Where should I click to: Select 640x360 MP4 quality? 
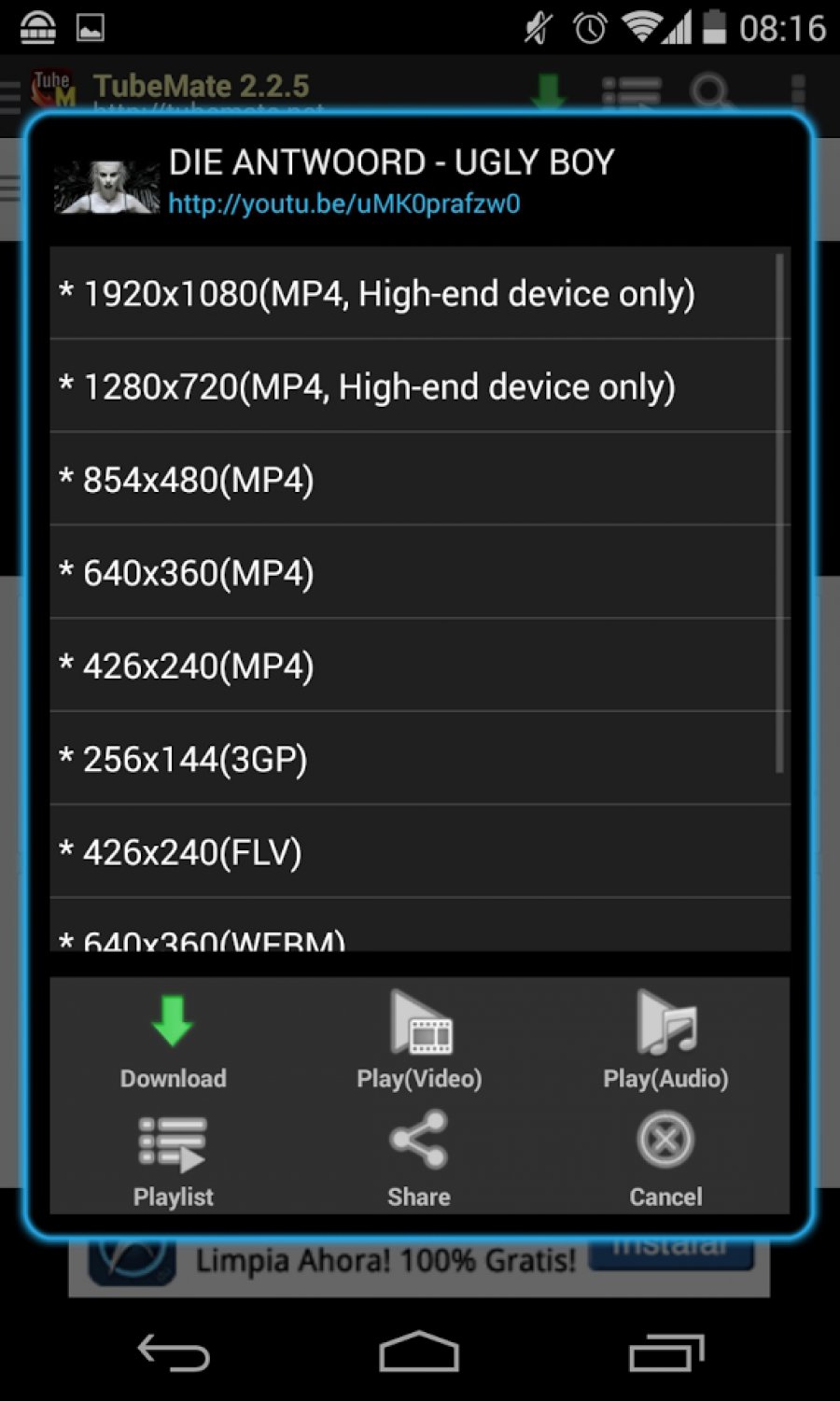point(199,573)
